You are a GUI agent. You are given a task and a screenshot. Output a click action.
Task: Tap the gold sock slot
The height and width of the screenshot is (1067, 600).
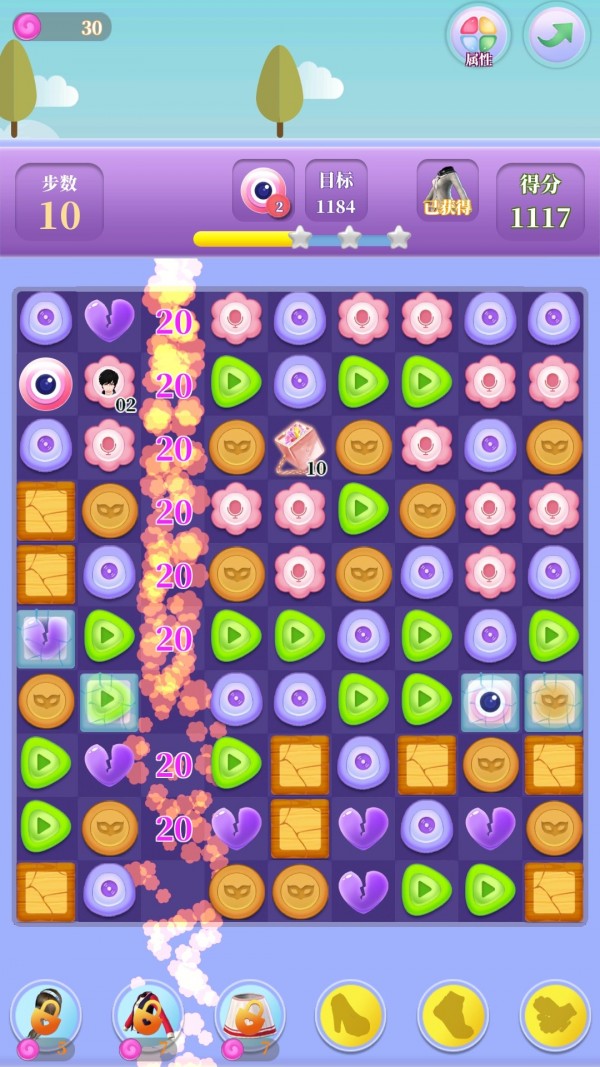452,1015
